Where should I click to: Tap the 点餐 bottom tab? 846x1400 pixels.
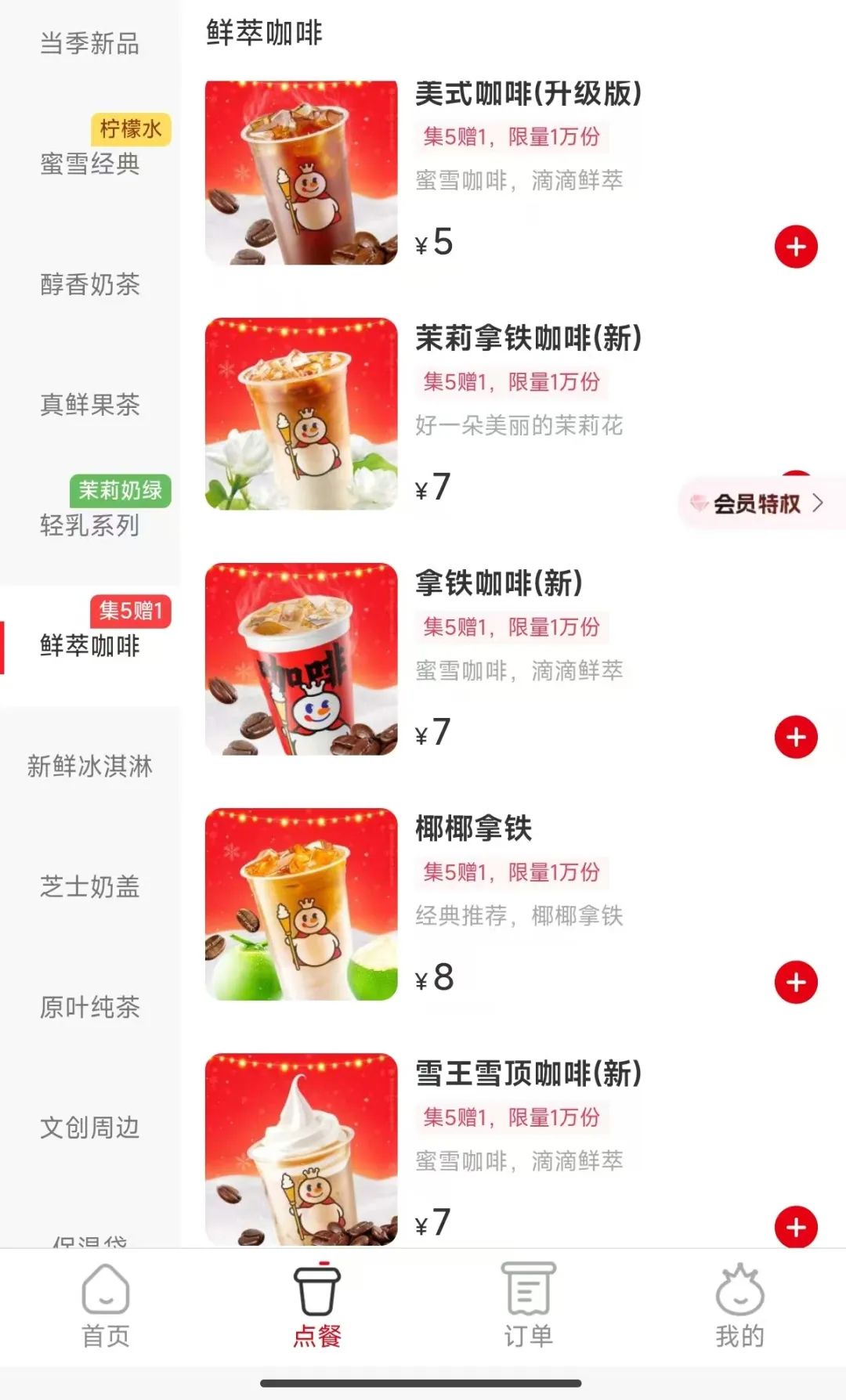[x=317, y=1306]
